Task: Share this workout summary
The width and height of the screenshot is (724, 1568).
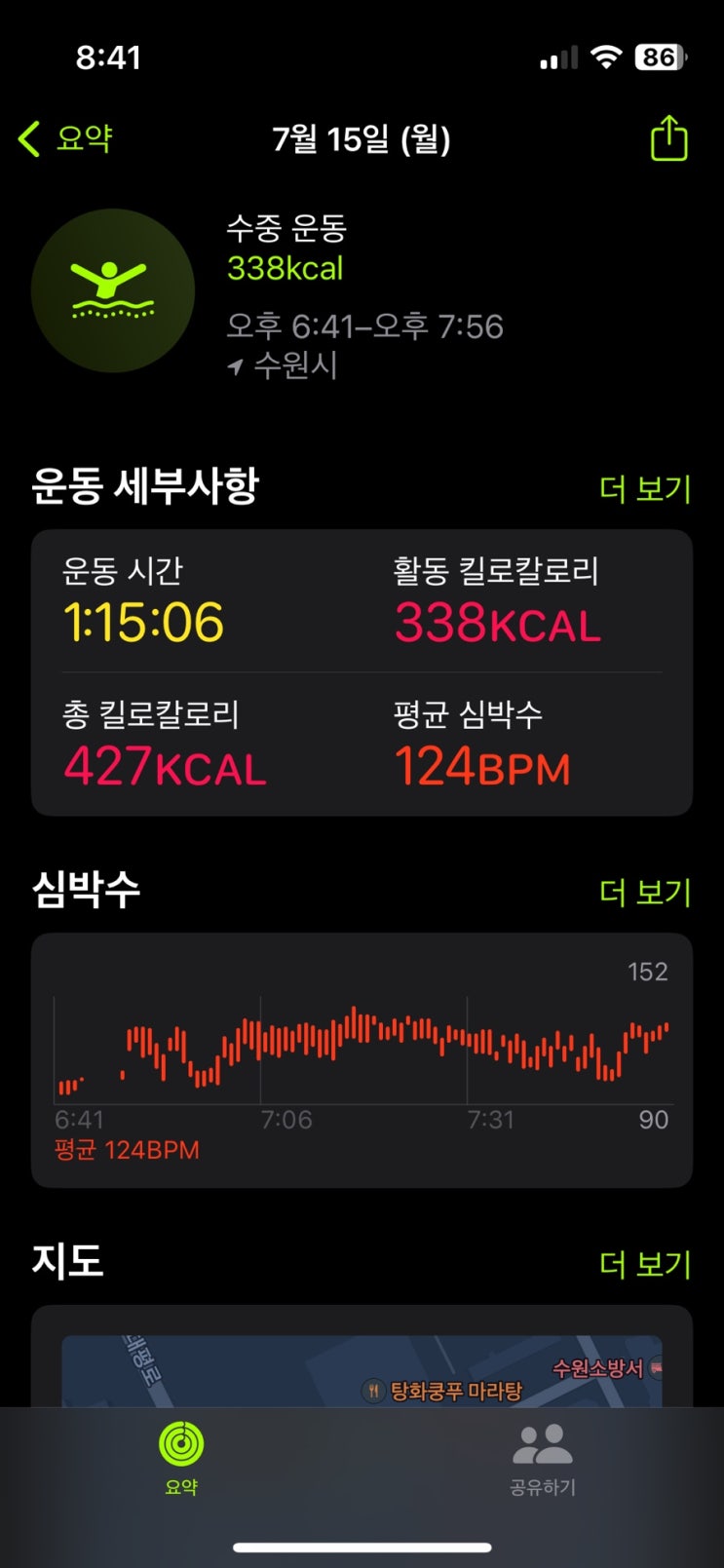Action: 668,137
